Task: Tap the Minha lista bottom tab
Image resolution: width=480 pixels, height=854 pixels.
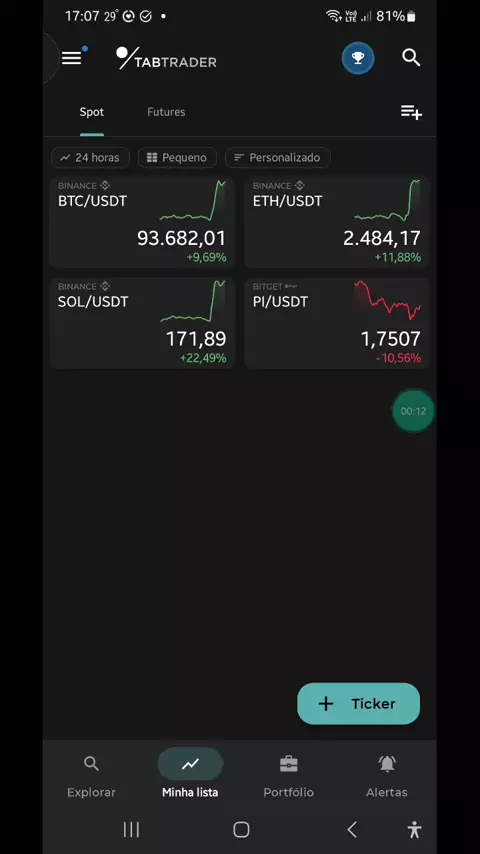Action: tap(190, 777)
